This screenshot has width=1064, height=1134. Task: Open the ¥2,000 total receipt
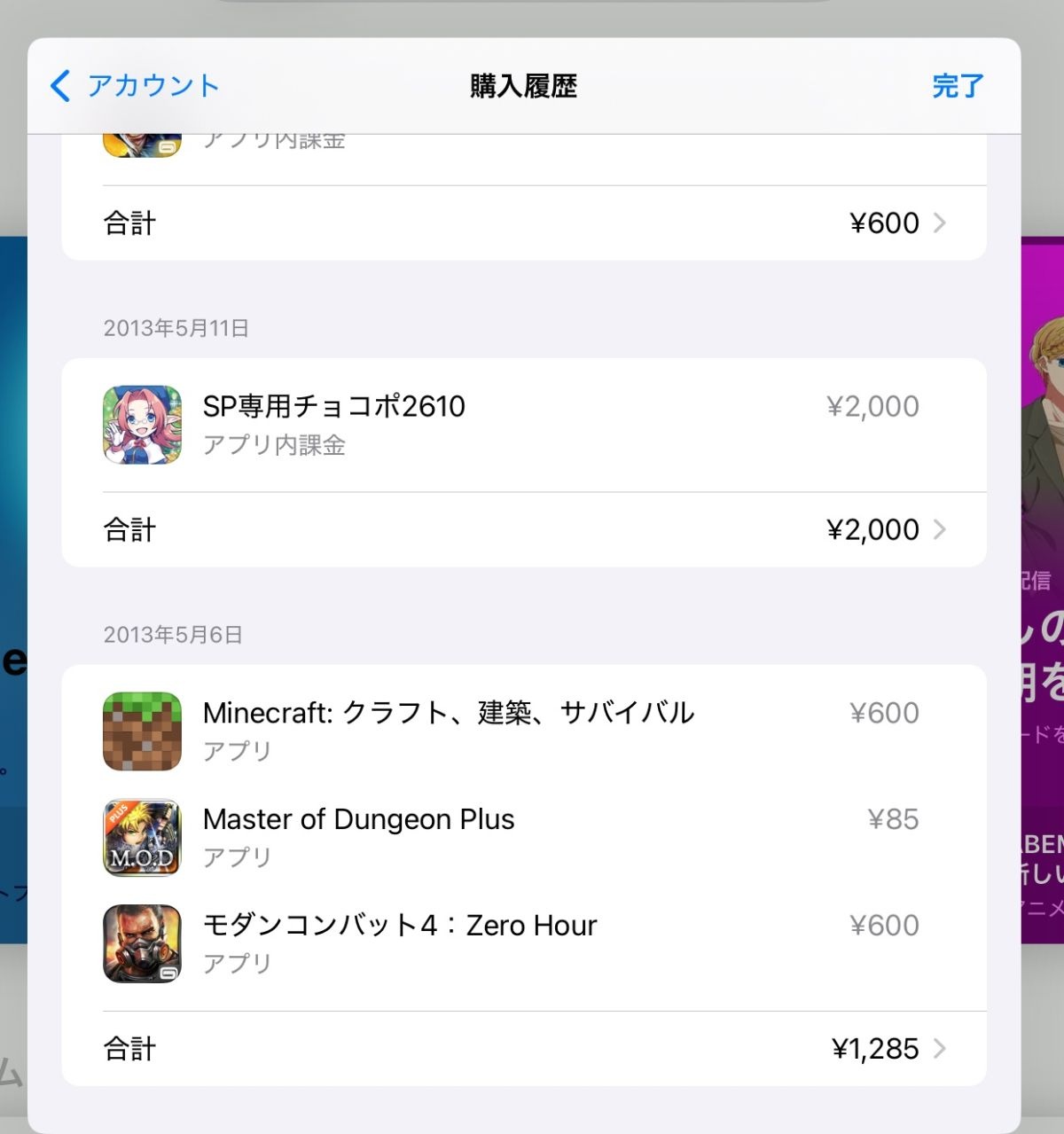point(523,529)
